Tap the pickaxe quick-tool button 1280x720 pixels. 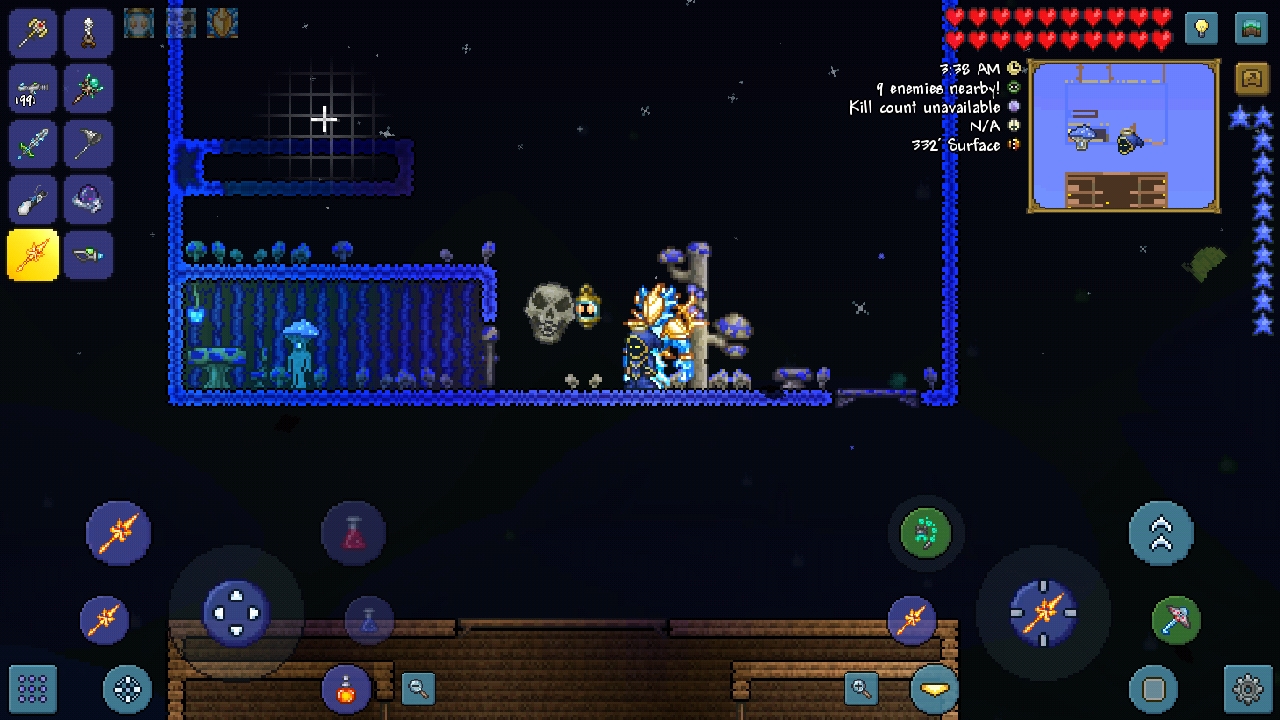(1176, 621)
